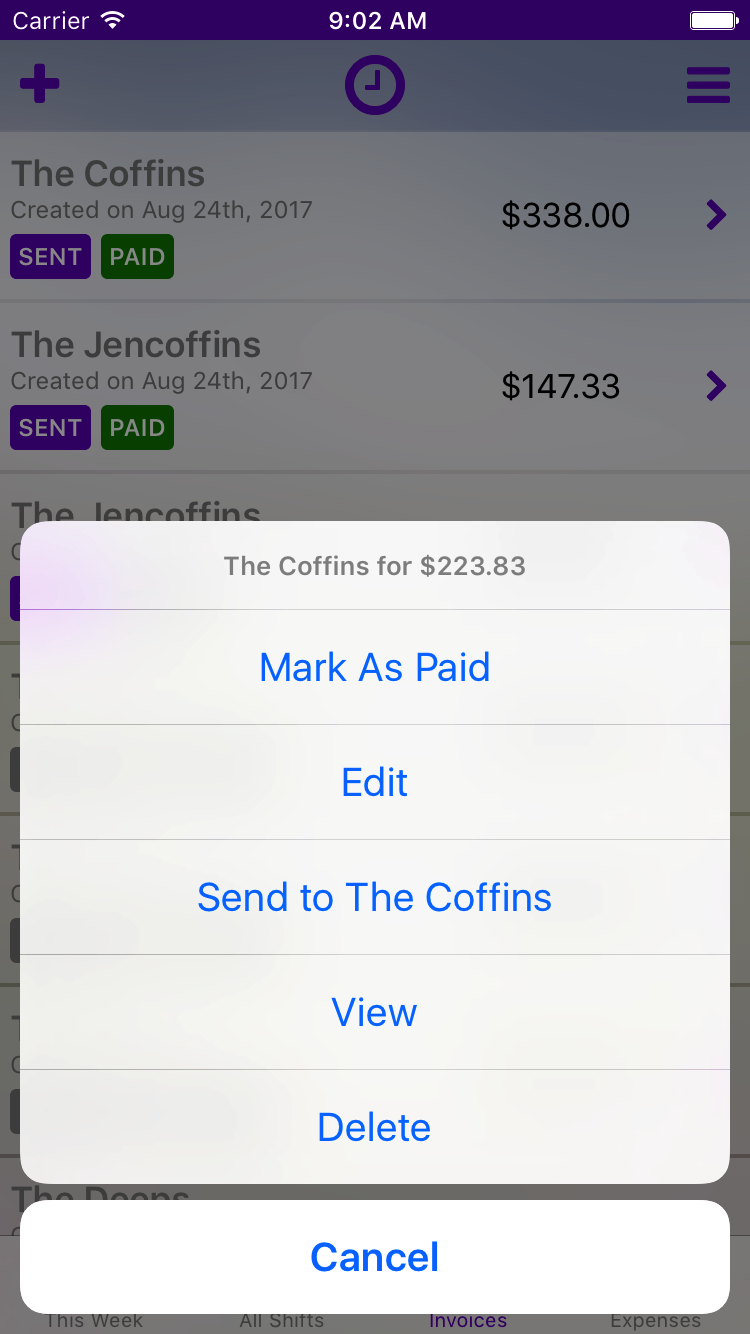Select Mark As Paid option
750x1334 pixels.
coord(374,667)
